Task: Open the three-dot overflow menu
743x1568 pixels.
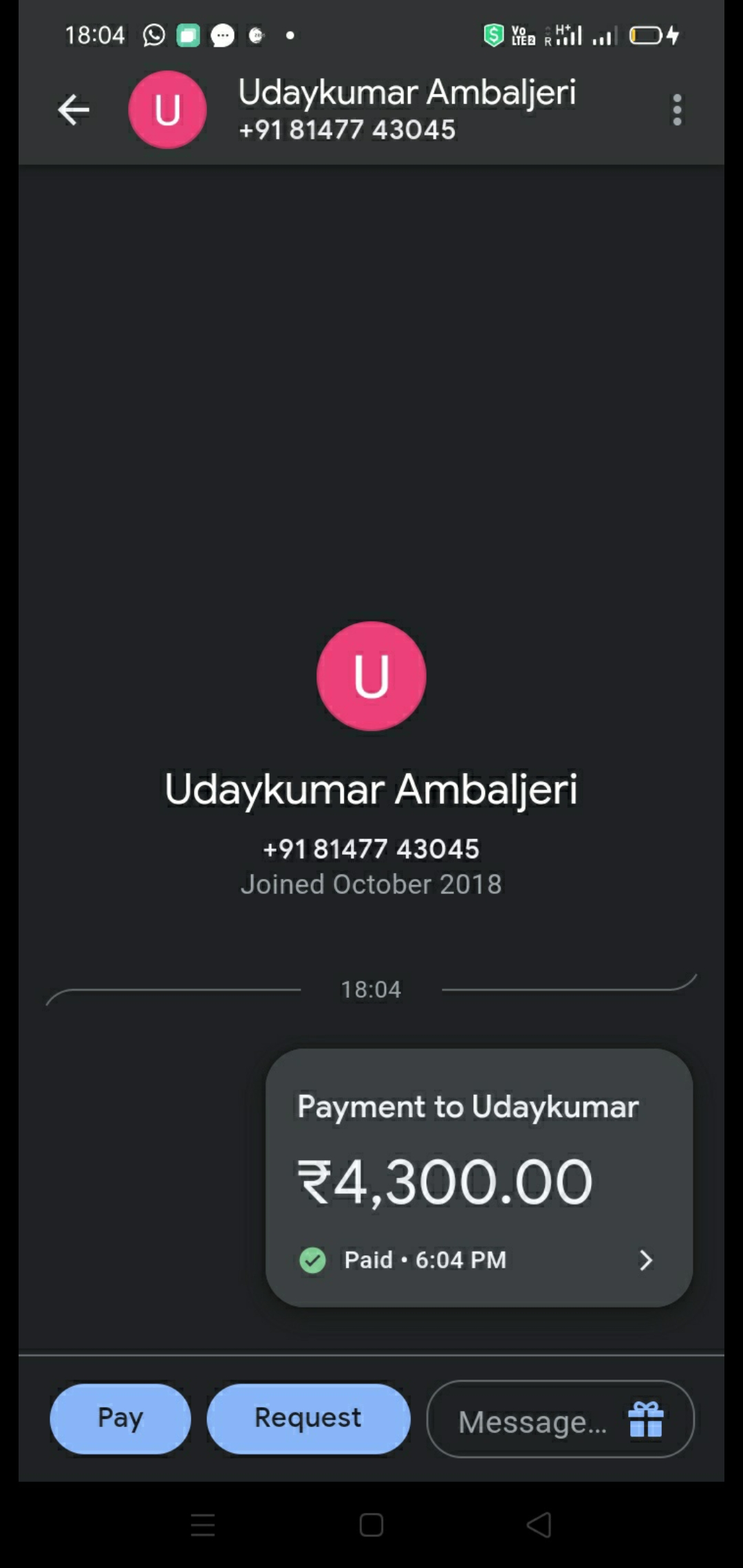Action: 677,110
